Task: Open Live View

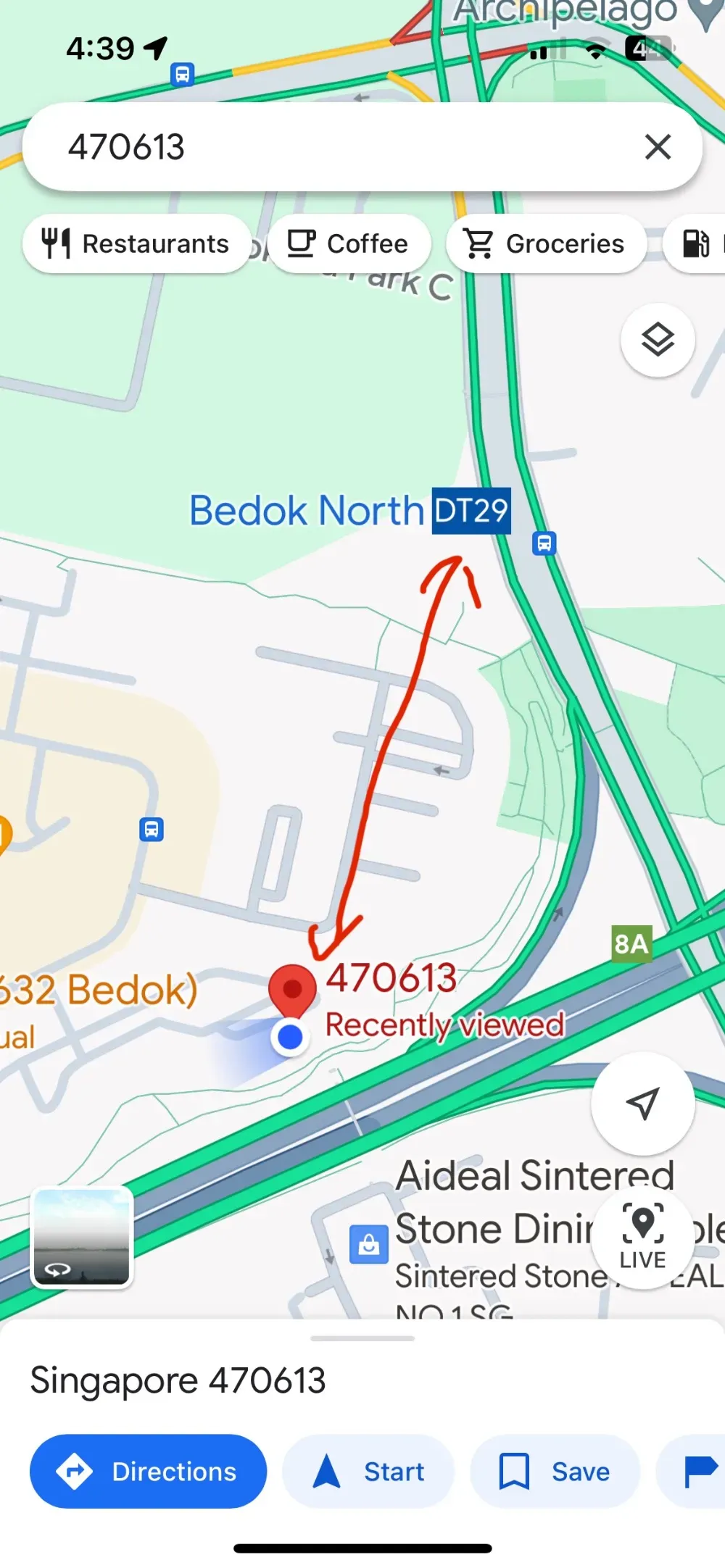Action: coord(642,1237)
